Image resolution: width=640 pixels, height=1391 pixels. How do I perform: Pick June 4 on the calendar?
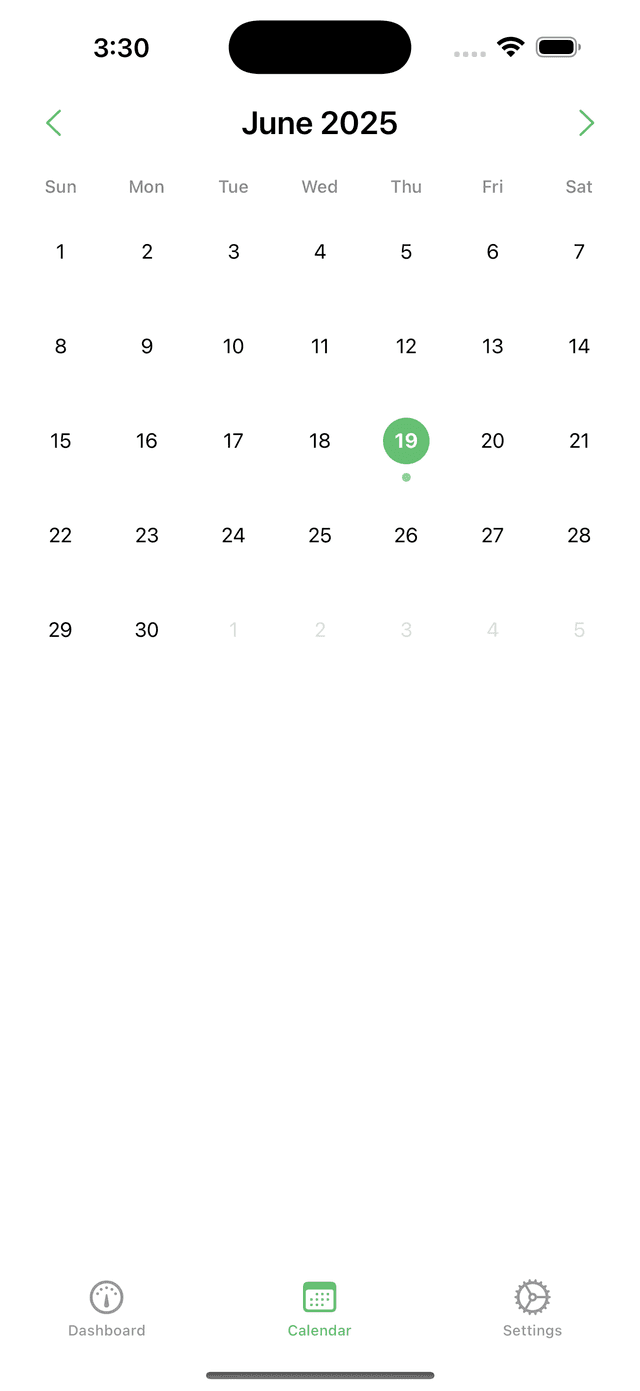320,252
